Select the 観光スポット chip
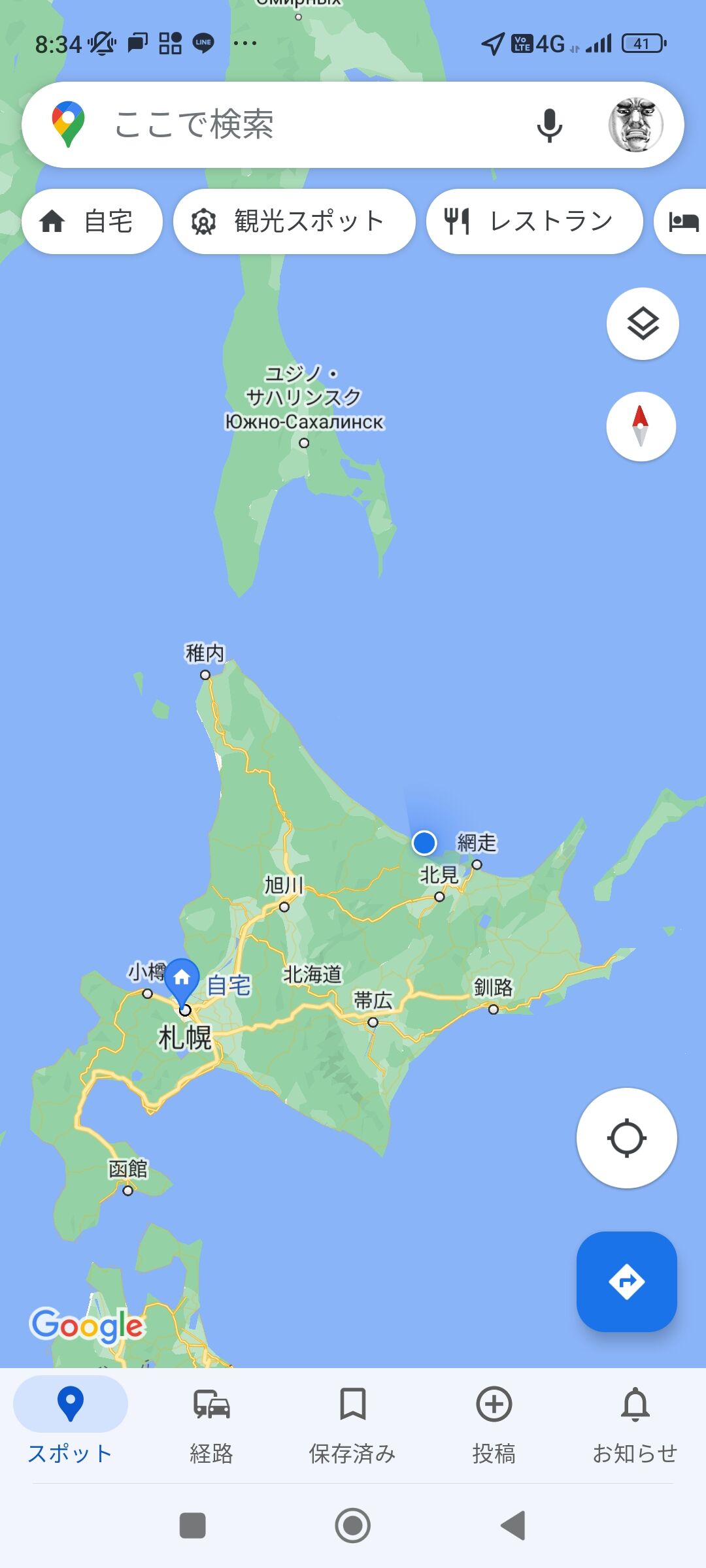This screenshot has height=1568, width=706. 294,221
